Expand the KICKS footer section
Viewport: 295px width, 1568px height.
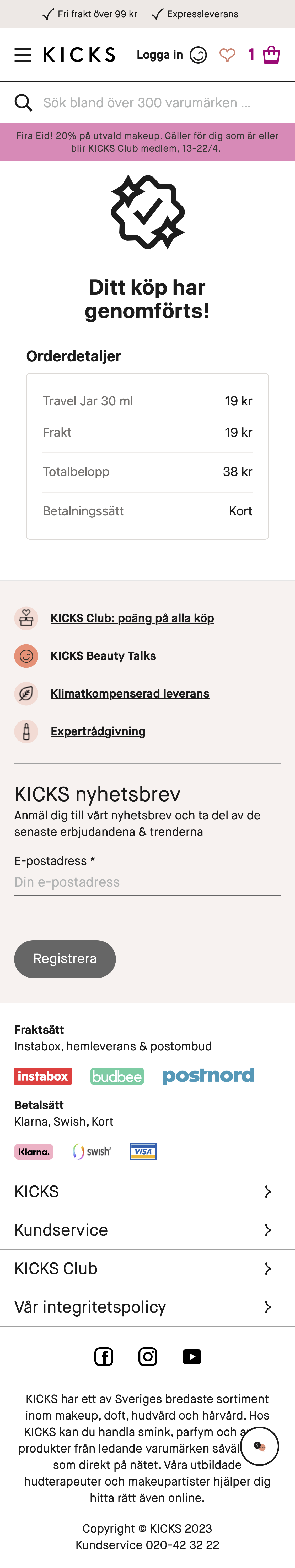(147, 1191)
